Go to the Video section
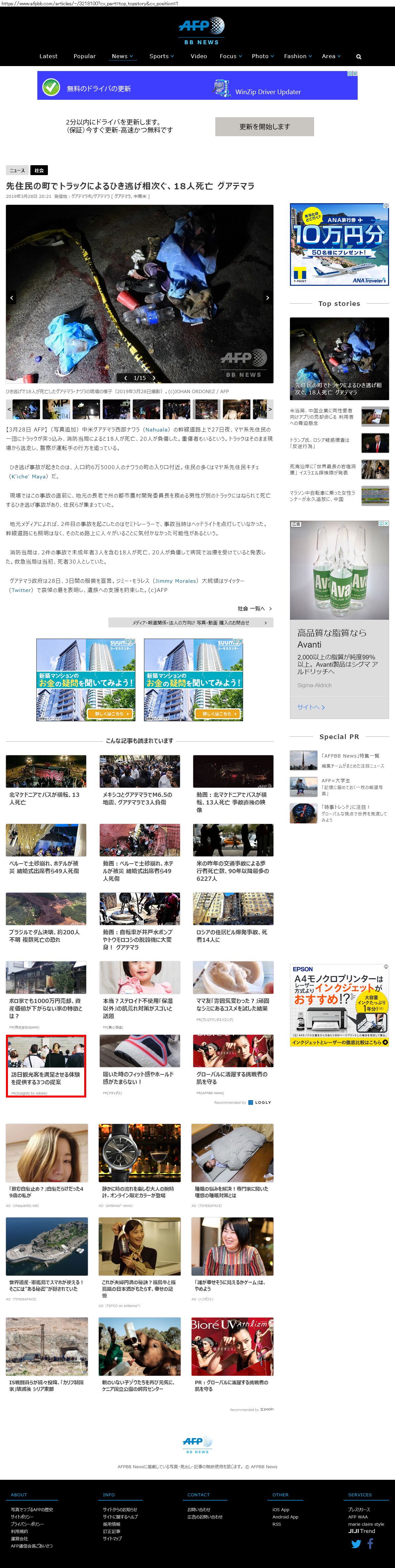 tap(198, 56)
